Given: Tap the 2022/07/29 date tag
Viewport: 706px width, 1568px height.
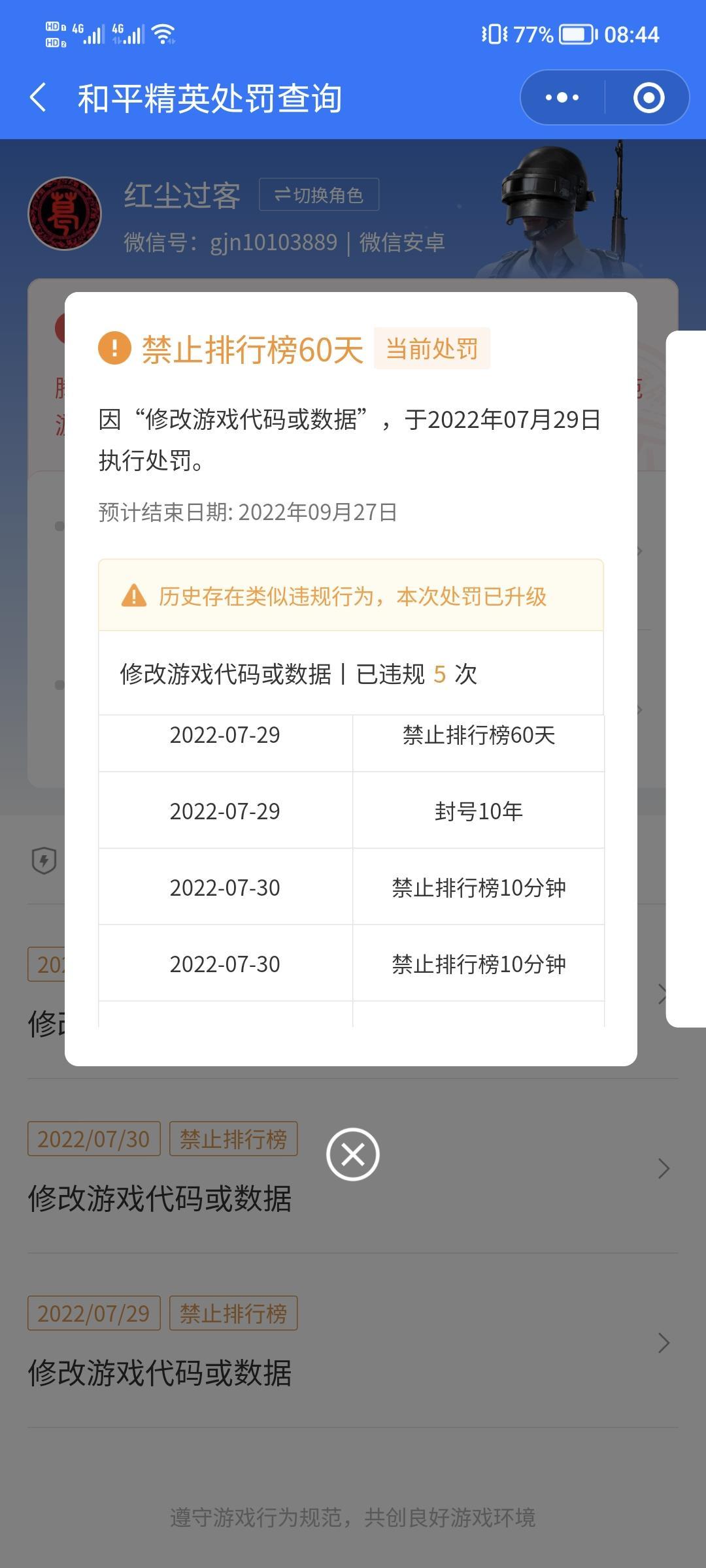Looking at the screenshot, I should pyautogui.click(x=93, y=1314).
